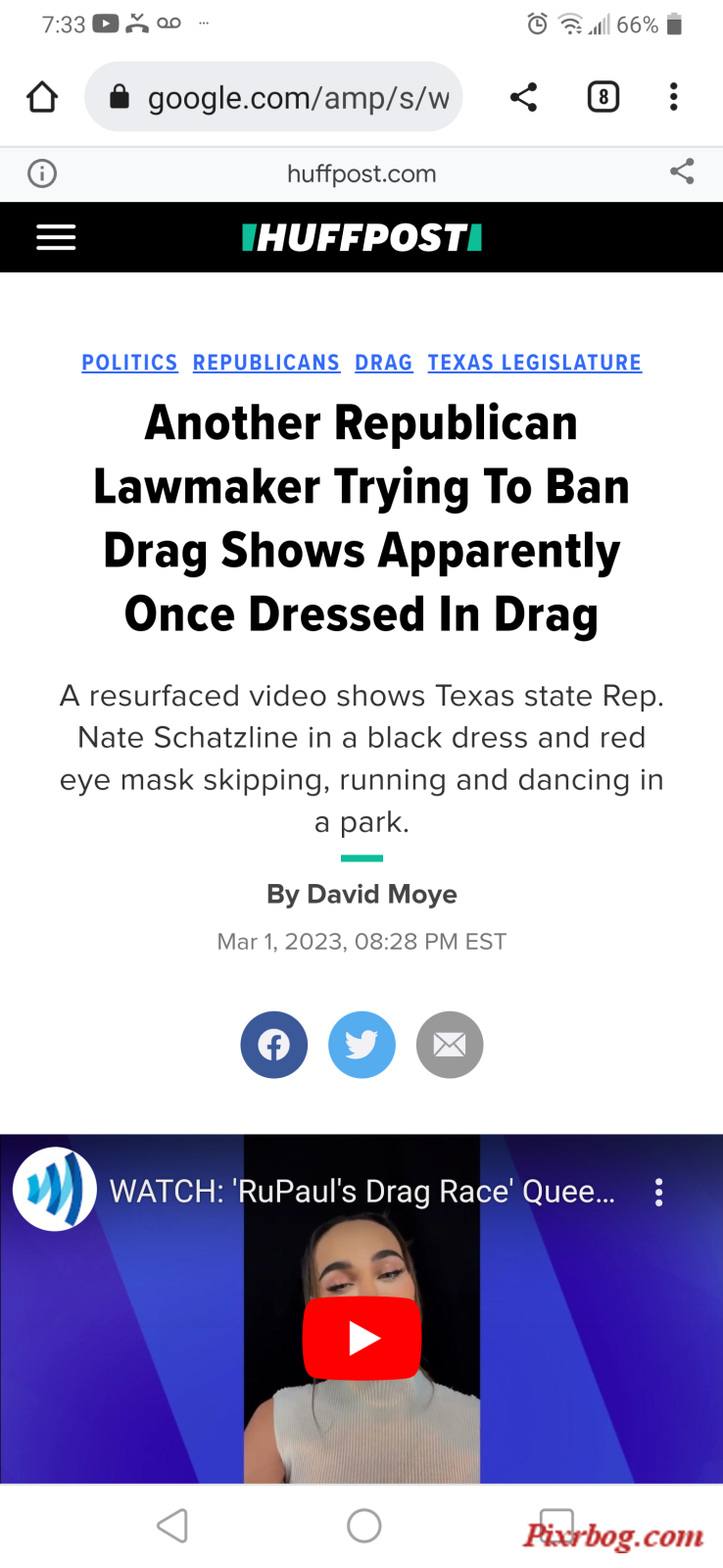Open the DRAG topic link
This screenshot has height=1568, width=723.
coord(383,363)
